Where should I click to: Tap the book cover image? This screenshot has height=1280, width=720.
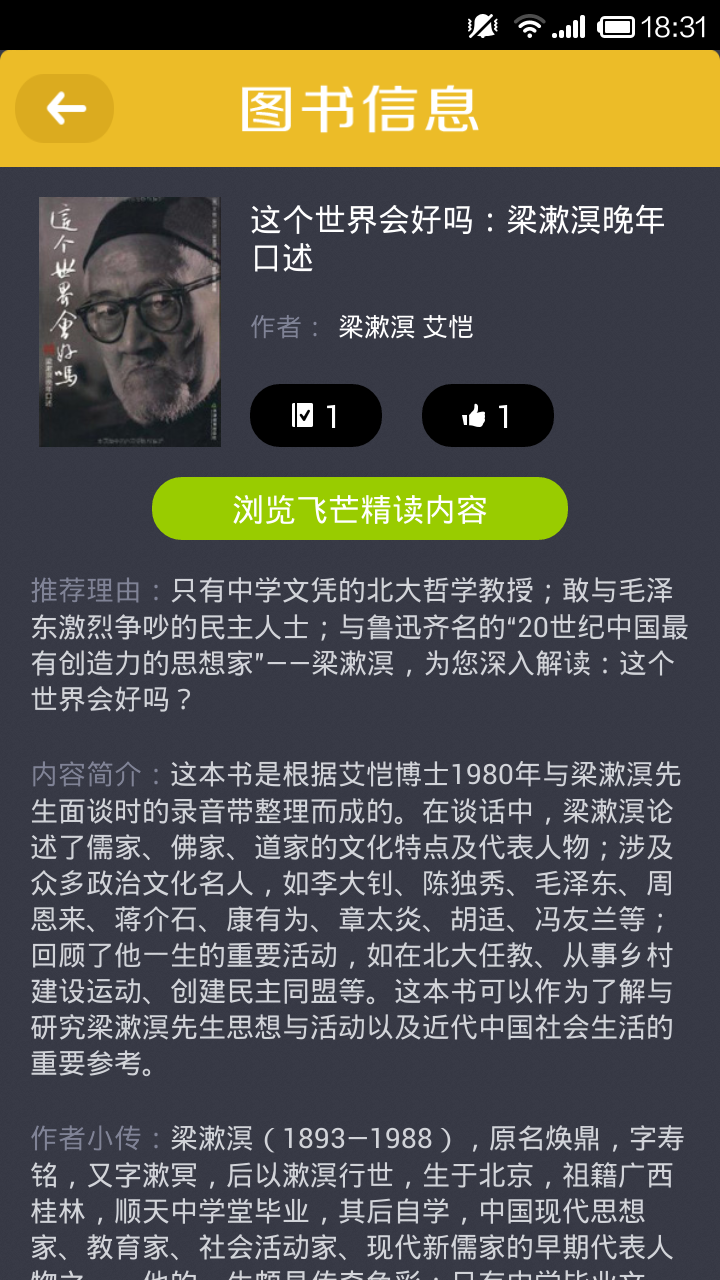click(x=130, y=321)
